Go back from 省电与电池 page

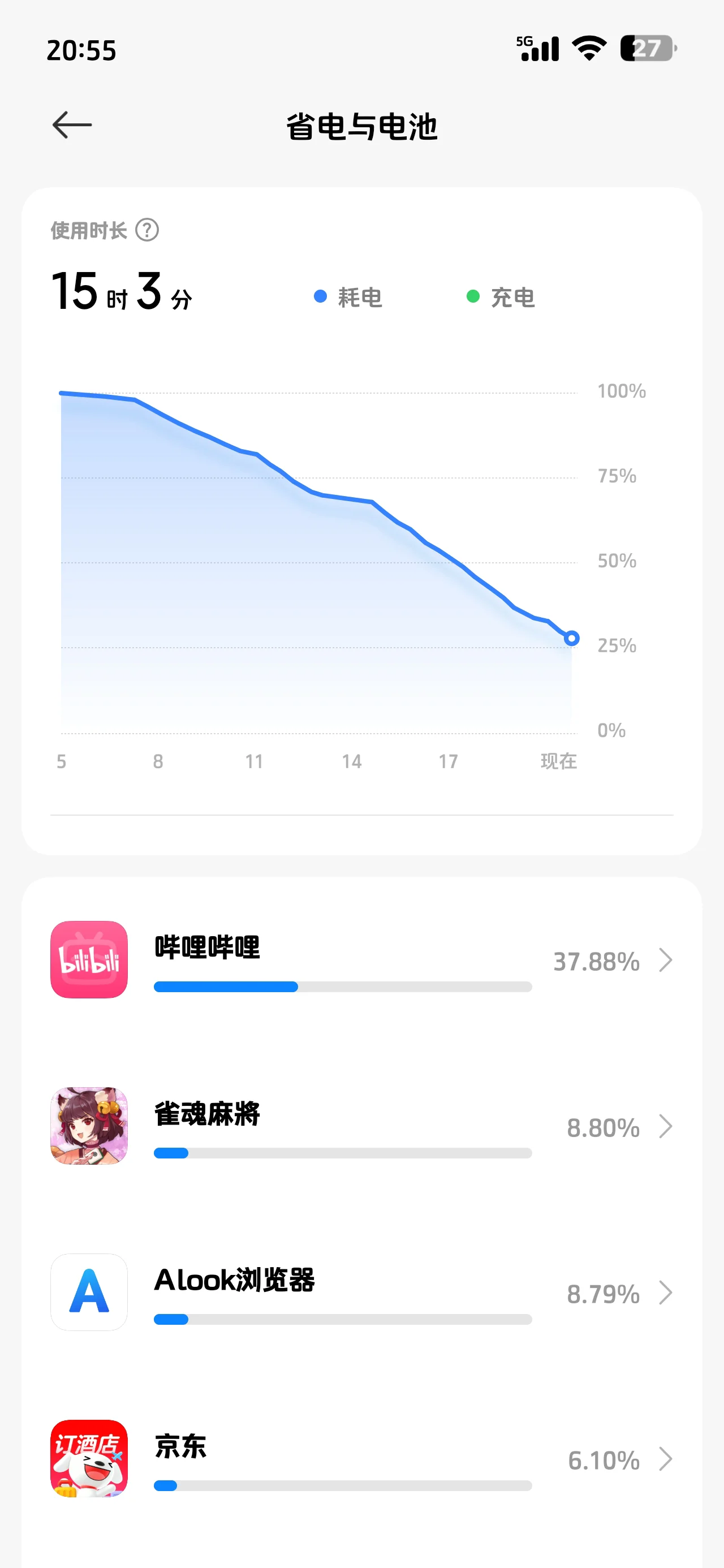point(72,125)
